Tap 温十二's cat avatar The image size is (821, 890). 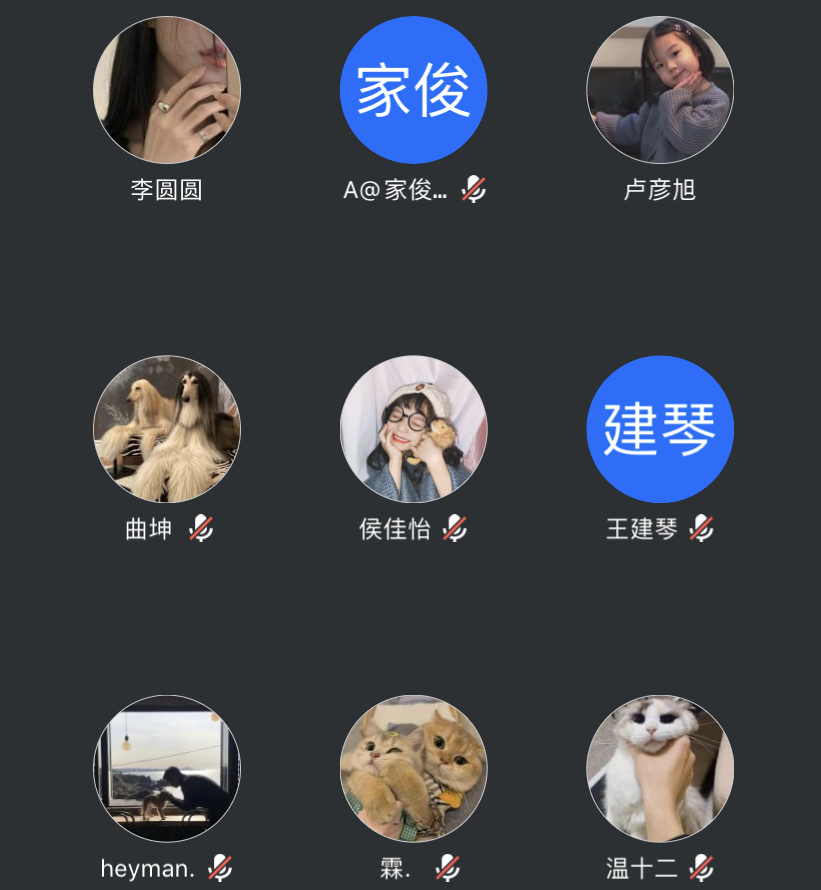(660, 768)
